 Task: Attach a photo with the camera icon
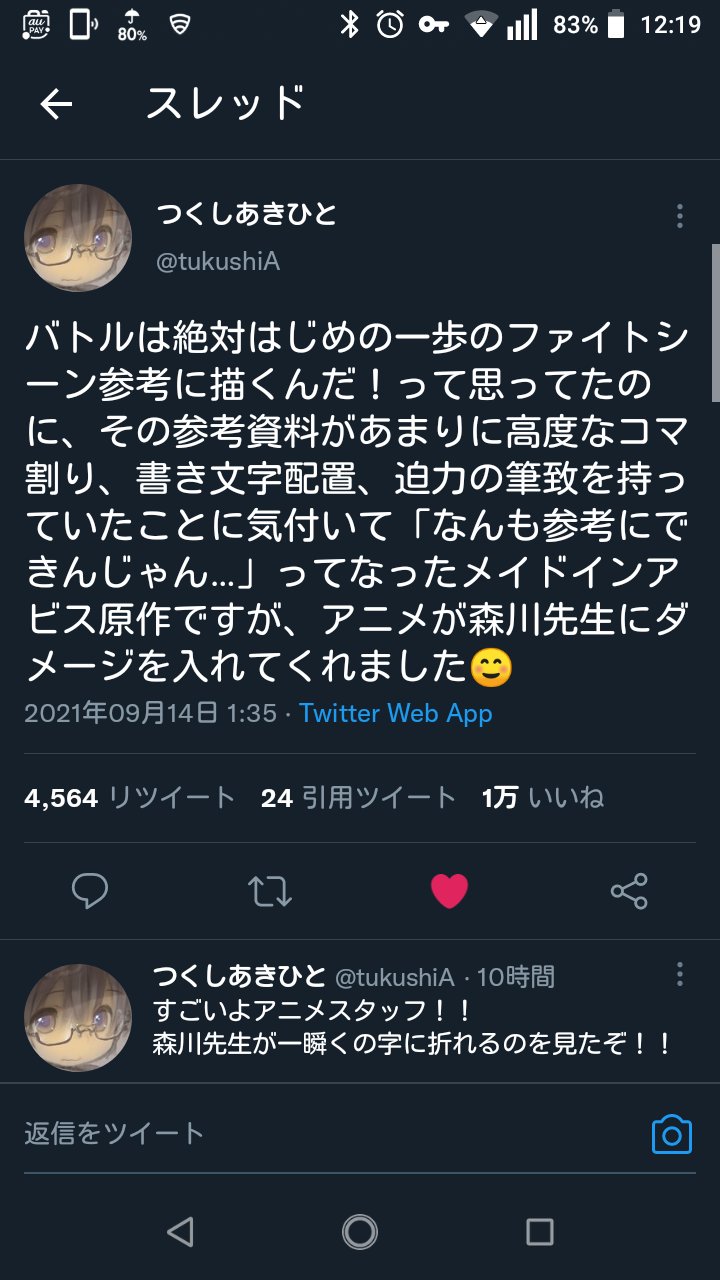(x=672, y=1134)
